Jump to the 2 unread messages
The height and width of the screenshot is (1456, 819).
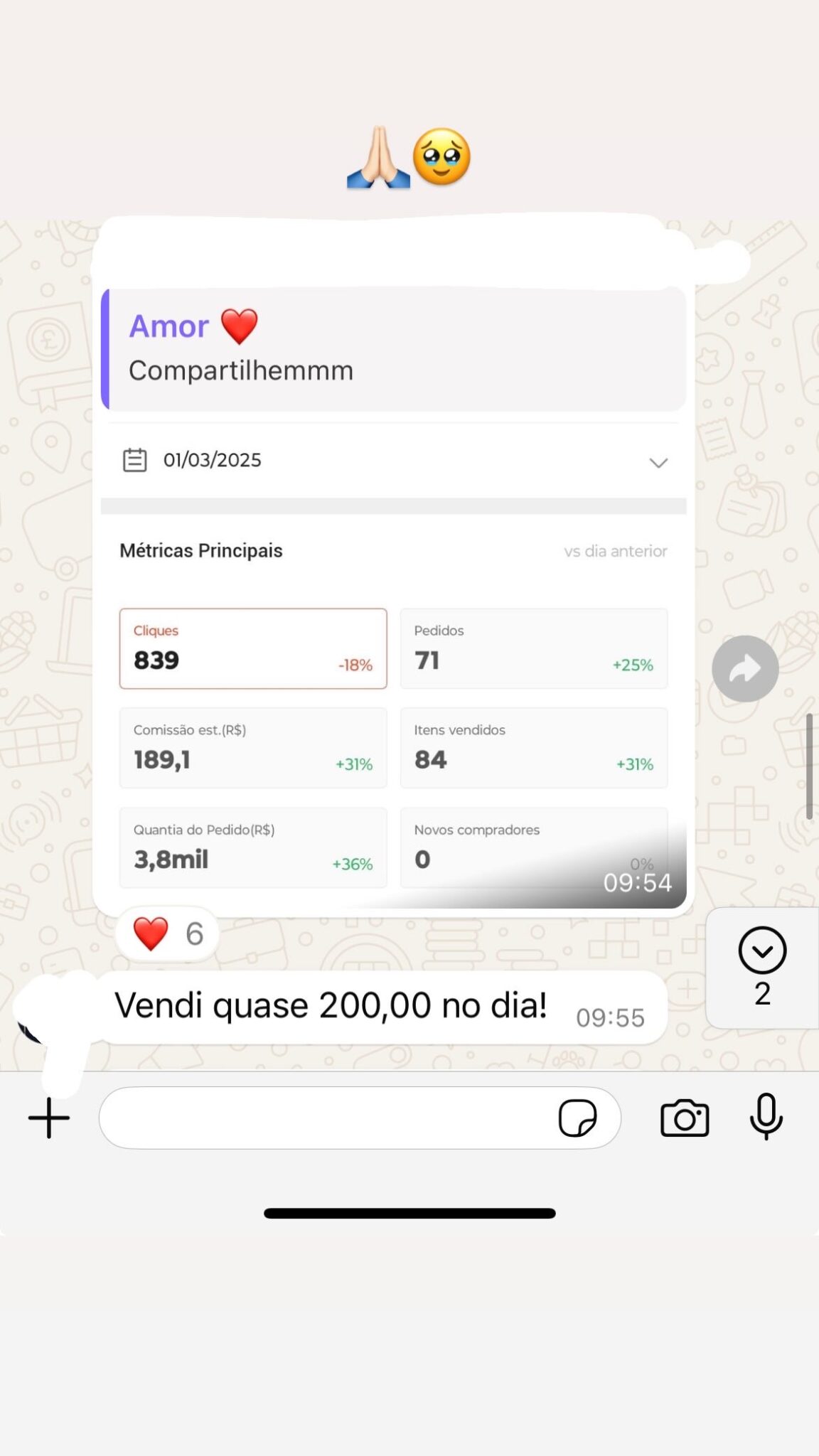pyautogui.click(x=762, y=965)
